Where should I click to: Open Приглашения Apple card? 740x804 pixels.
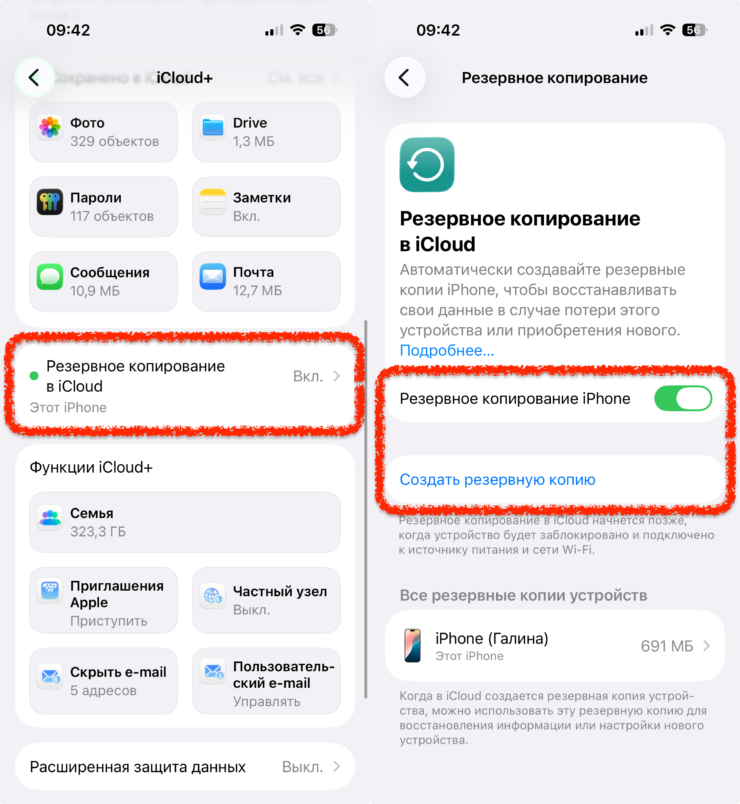pos(104,601)
